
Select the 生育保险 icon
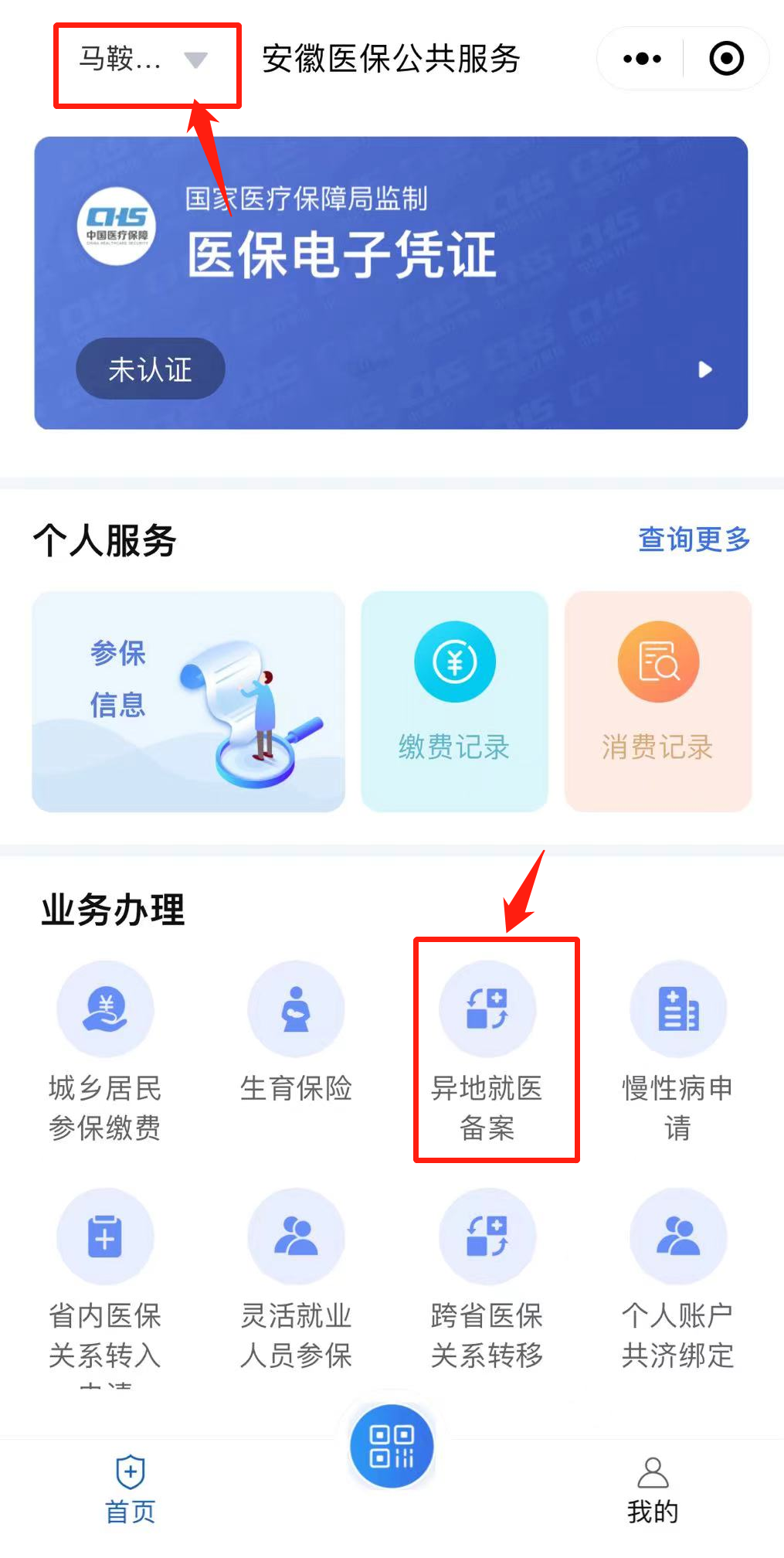click(296, 1036)
